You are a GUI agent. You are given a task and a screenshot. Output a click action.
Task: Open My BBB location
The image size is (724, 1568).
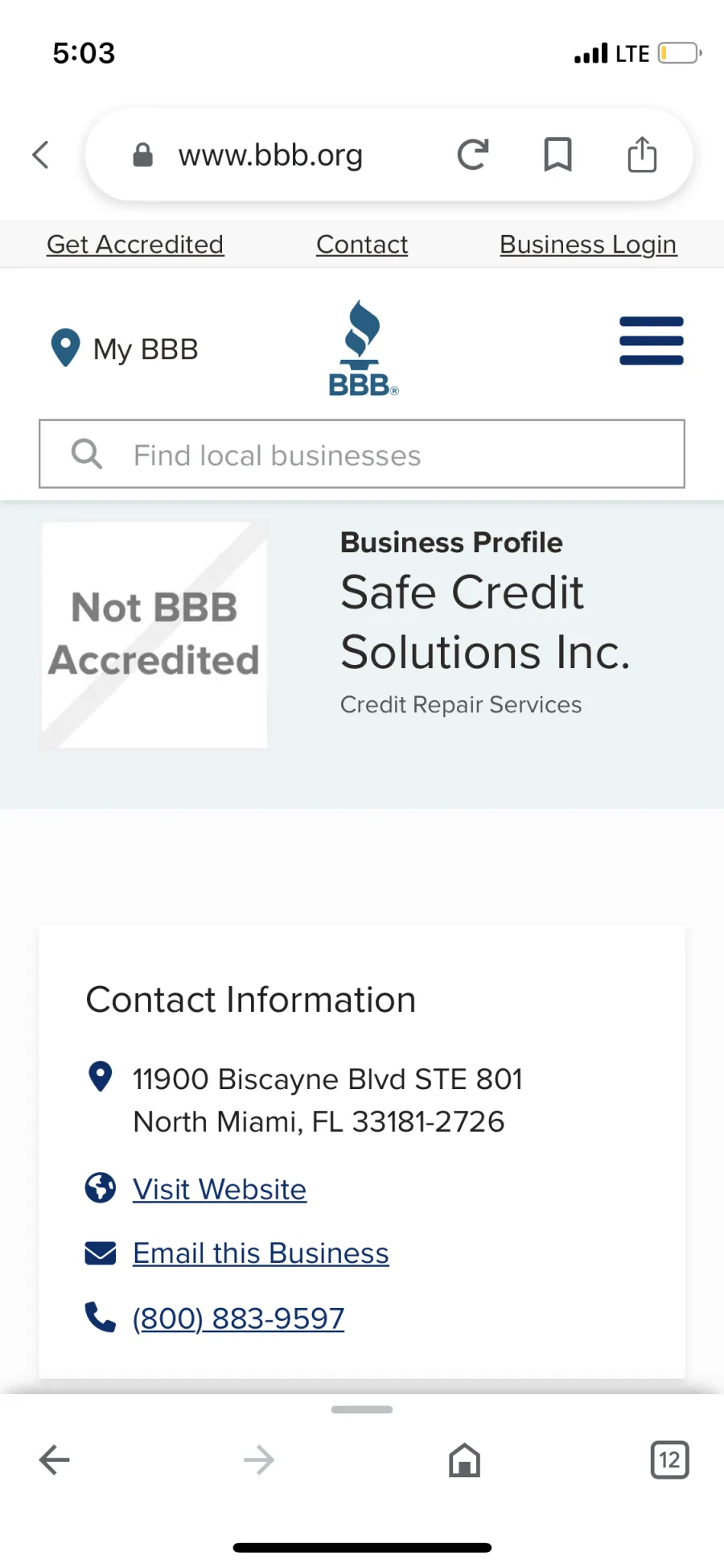click(x=125, y=349)
